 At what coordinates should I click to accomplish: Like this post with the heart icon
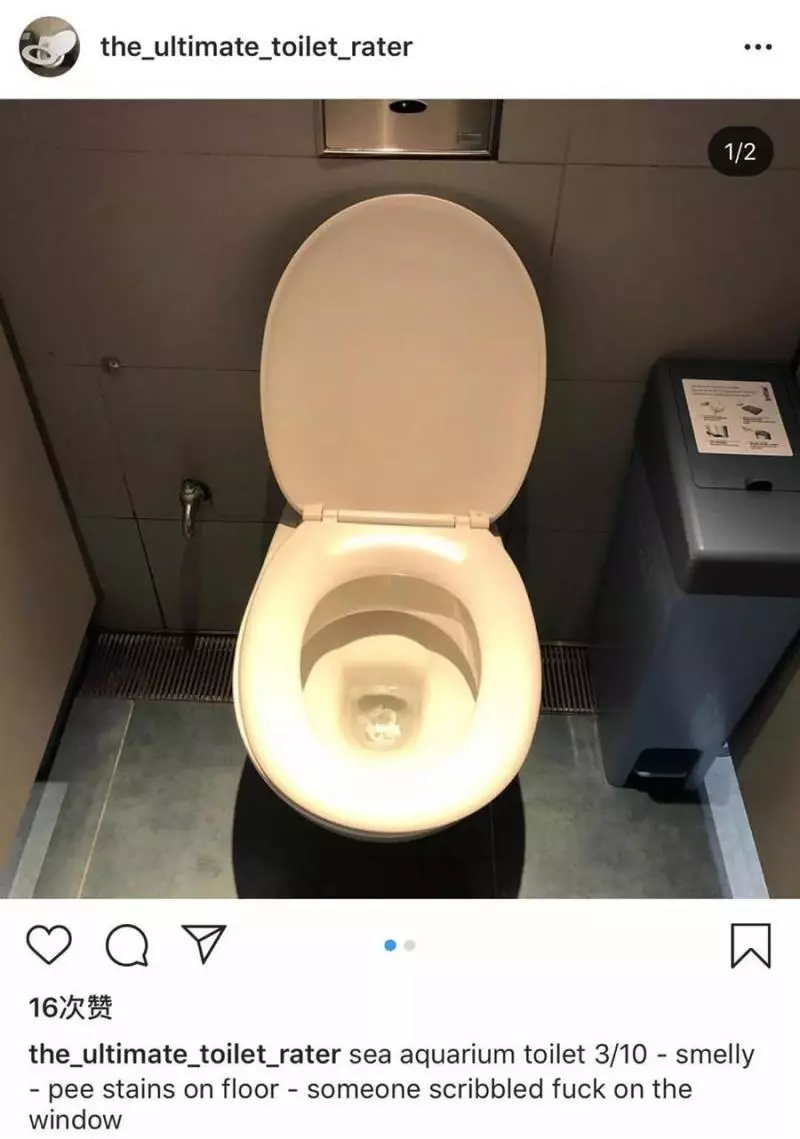[x=49, y=944]
